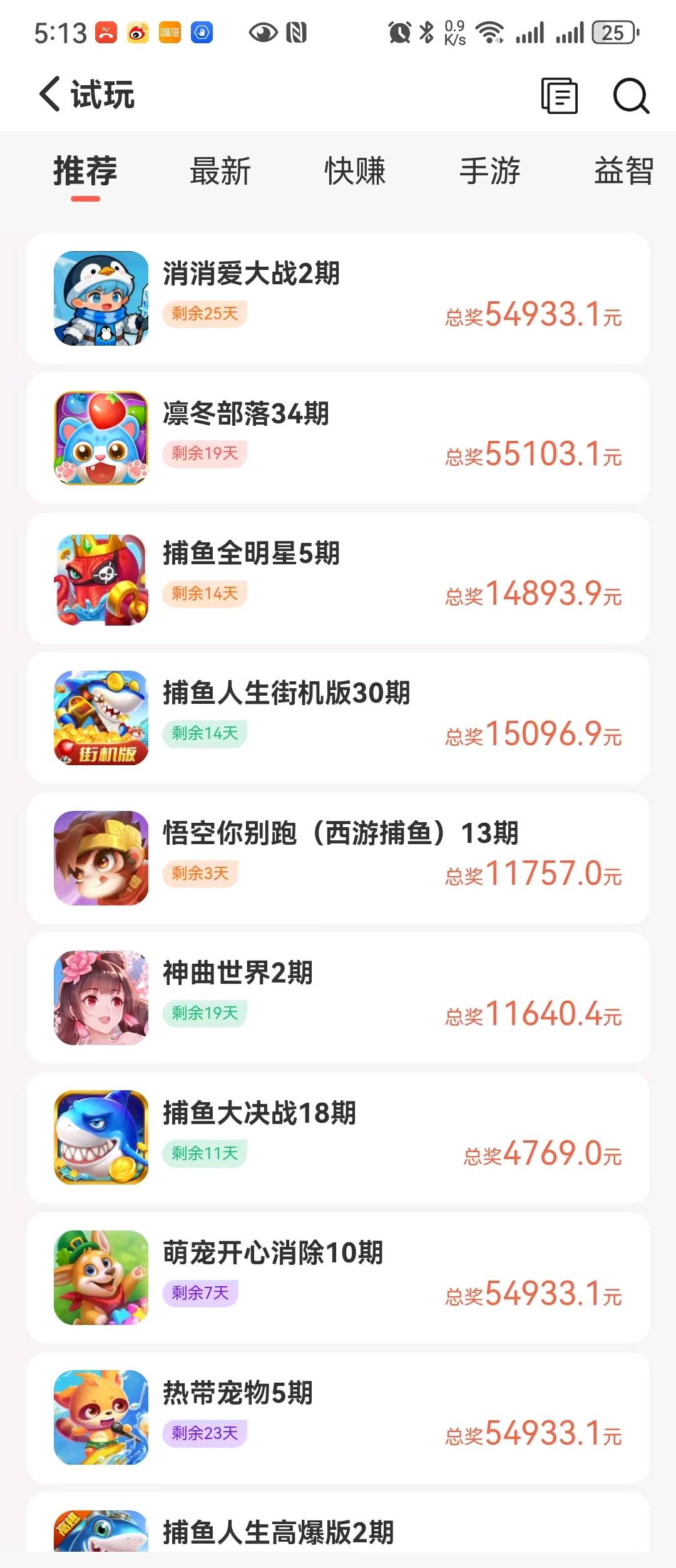Open the 快赚 tab

(354, 171)
